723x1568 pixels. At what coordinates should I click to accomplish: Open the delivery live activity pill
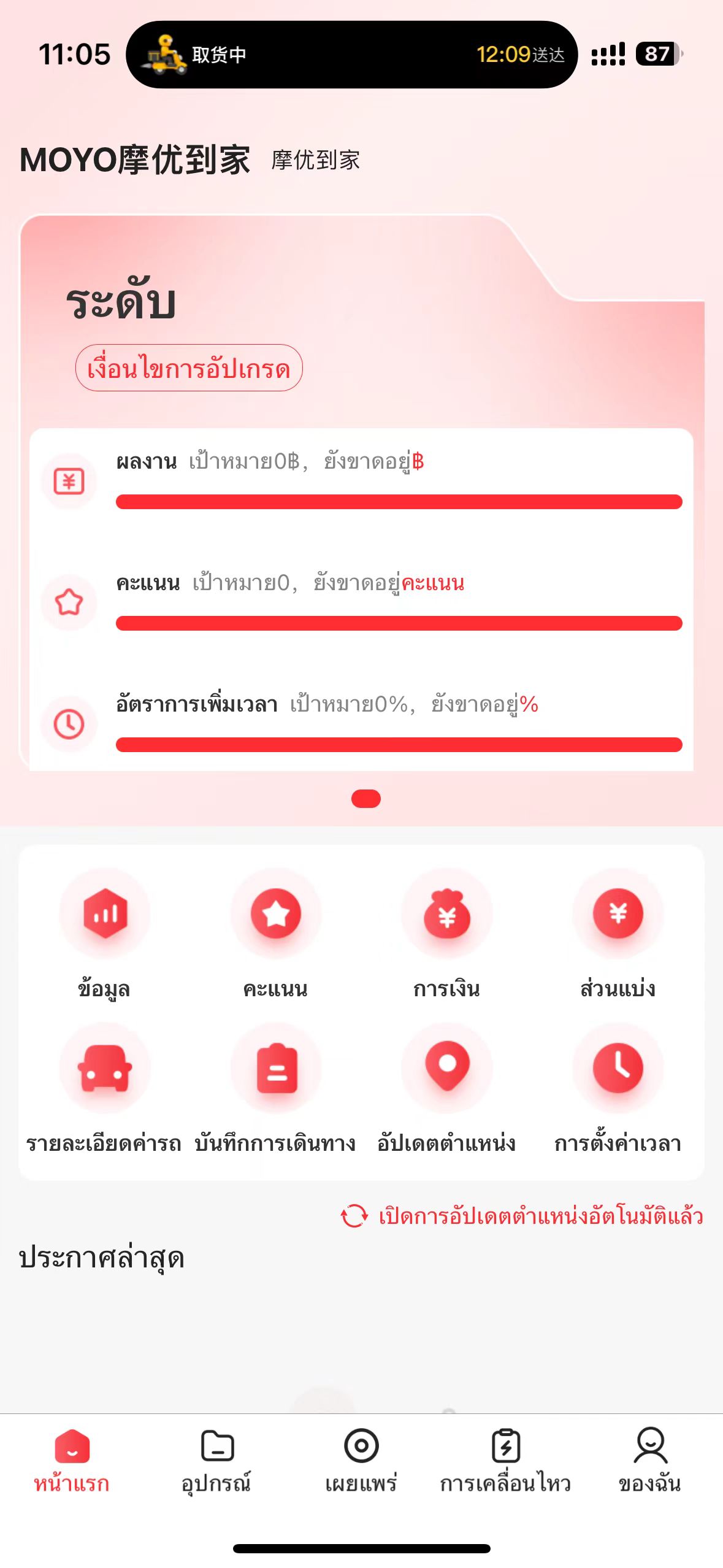pos(351,55)
